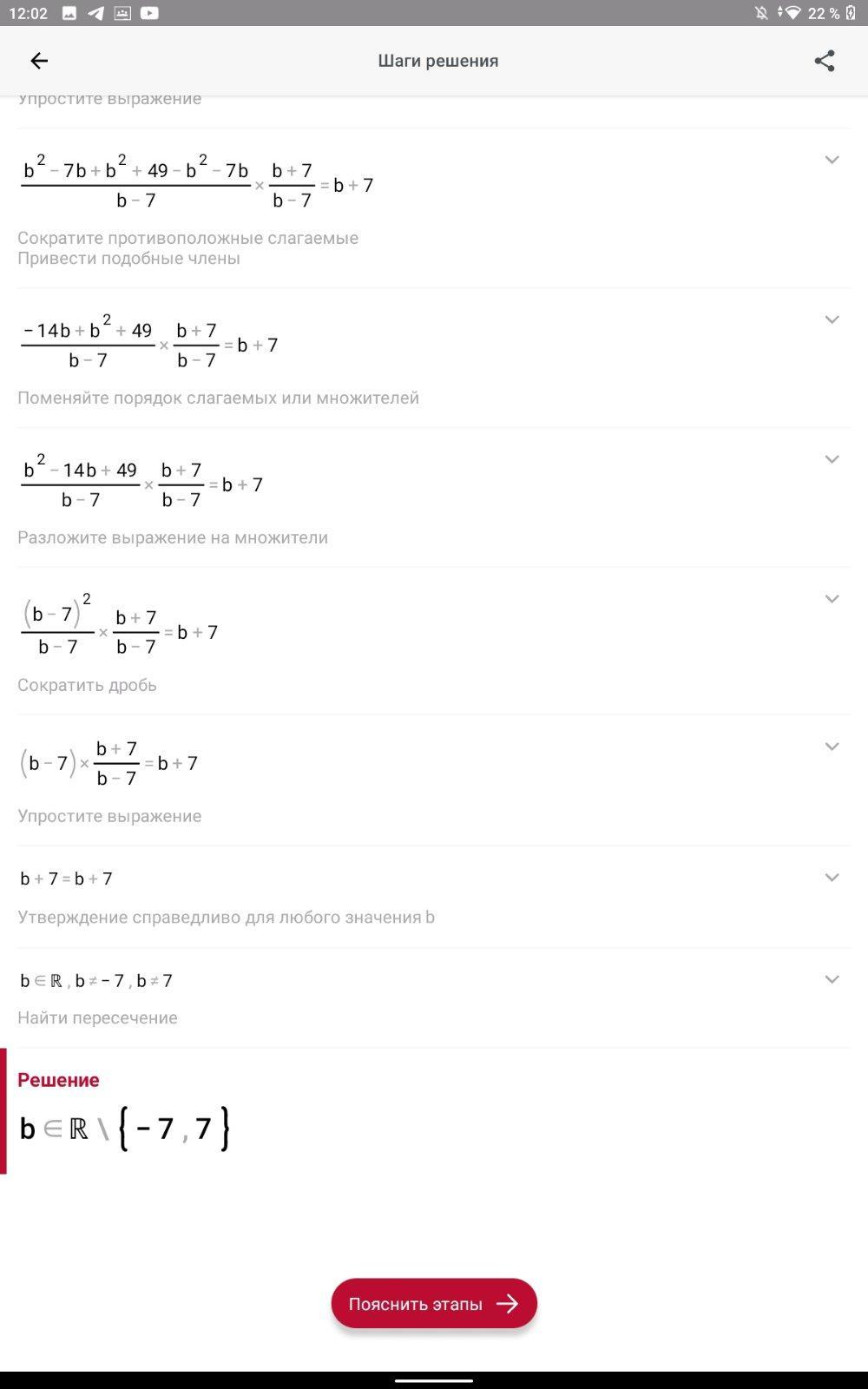Expand the 'Поменяйте порядок слагаемых' step
The width and height of the screenshot is (868, 1389).
tap(832, 320)
